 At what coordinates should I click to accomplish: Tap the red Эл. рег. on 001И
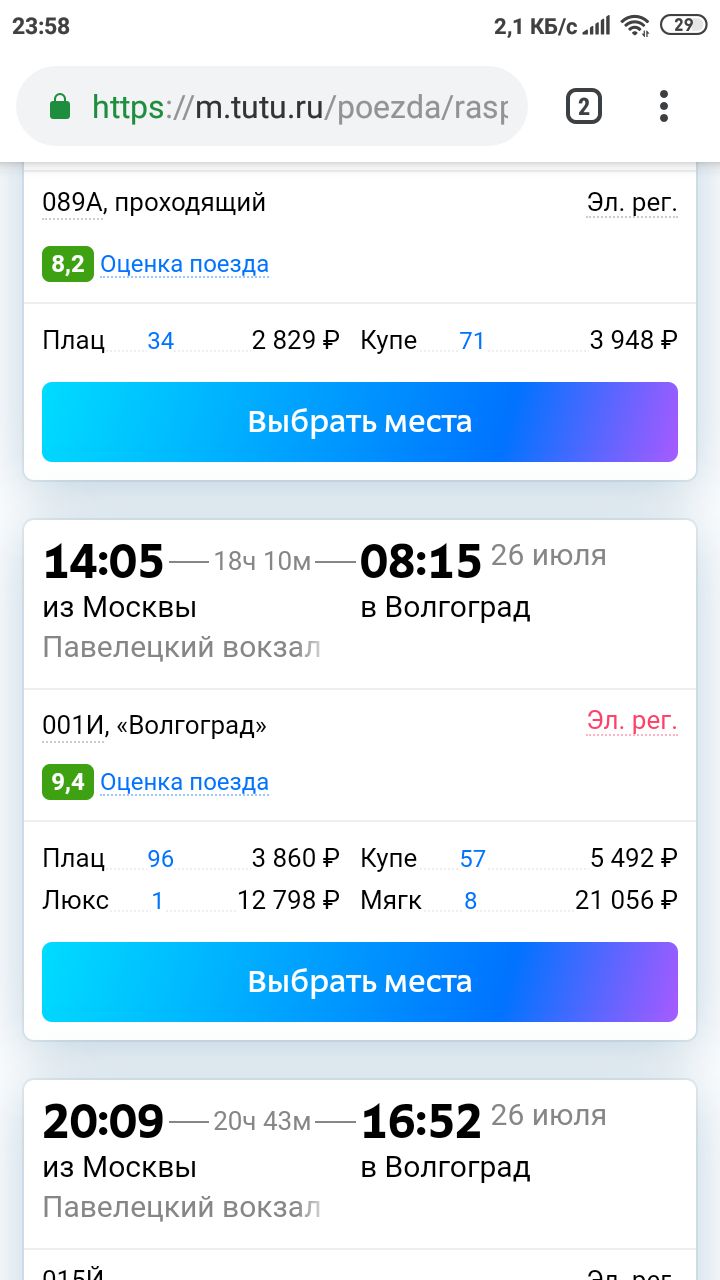632,720
